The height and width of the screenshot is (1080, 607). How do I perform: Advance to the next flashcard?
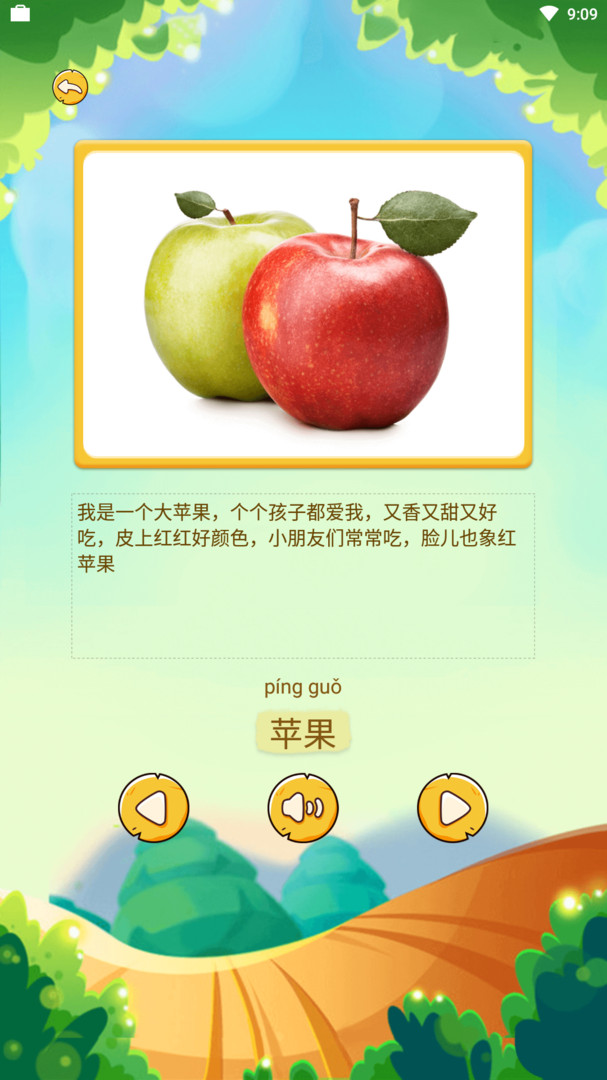pos(452,807)
